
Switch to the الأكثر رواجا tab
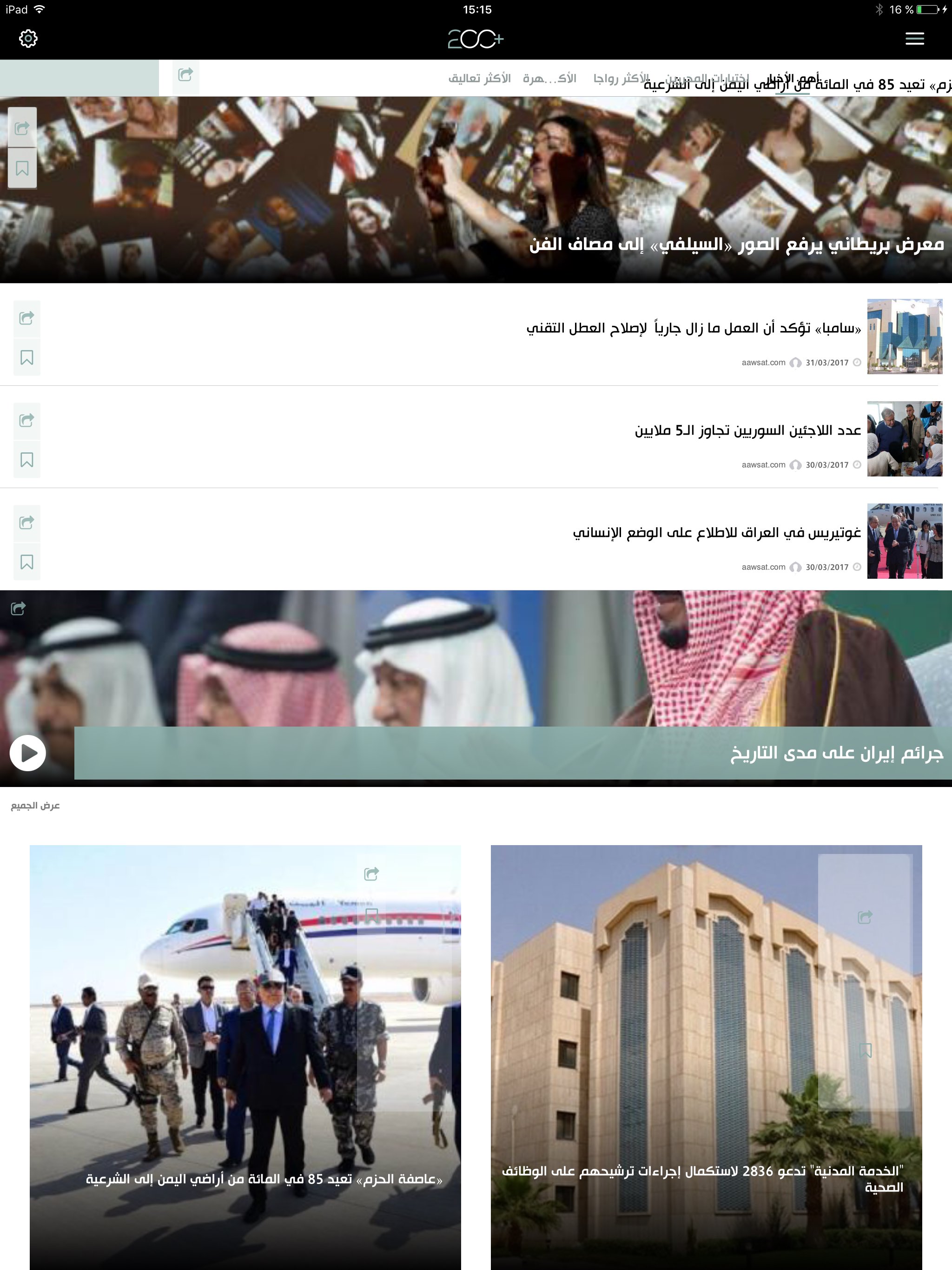(621, 78)
